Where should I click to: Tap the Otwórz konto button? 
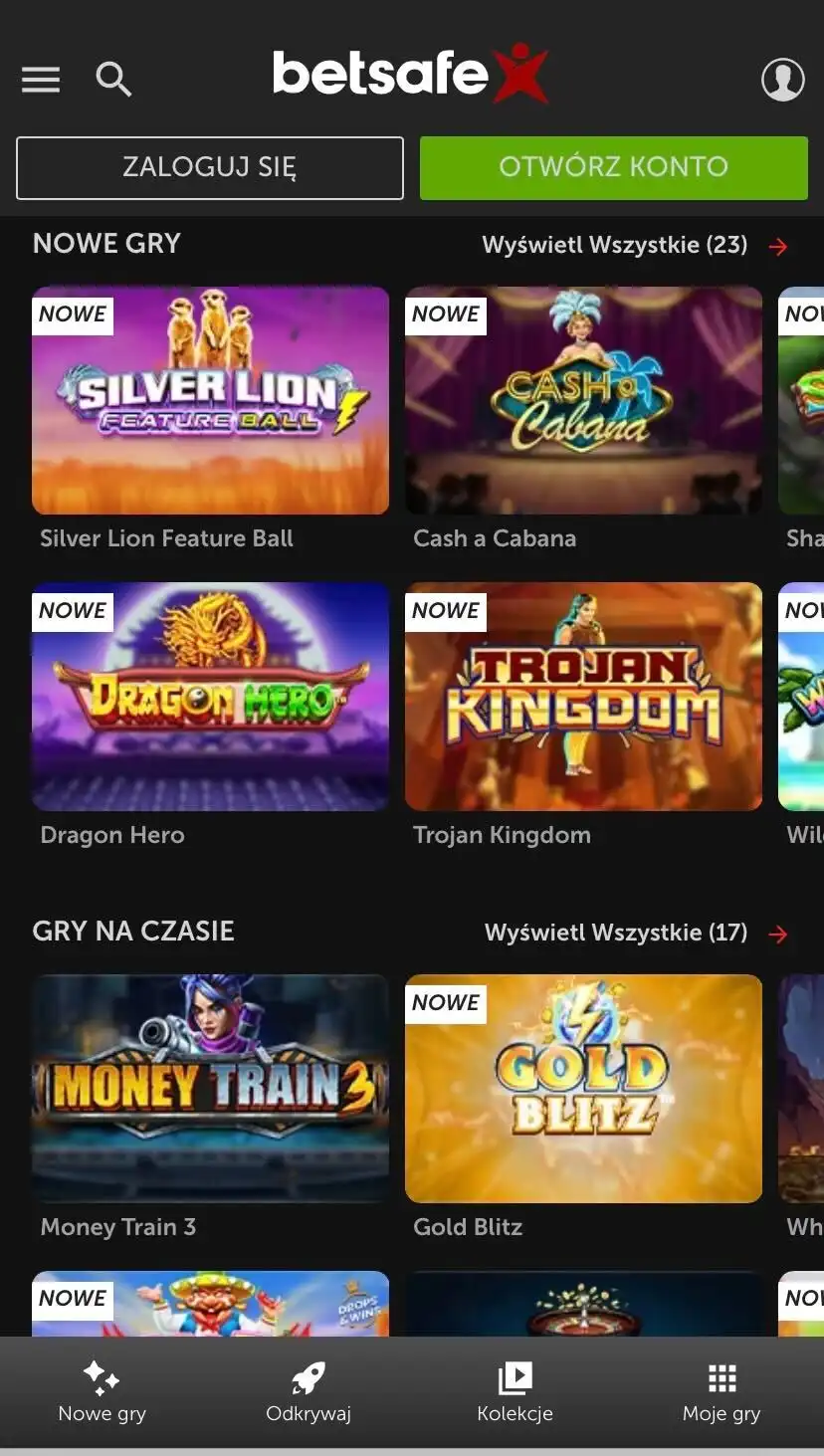tap(613, 167)
